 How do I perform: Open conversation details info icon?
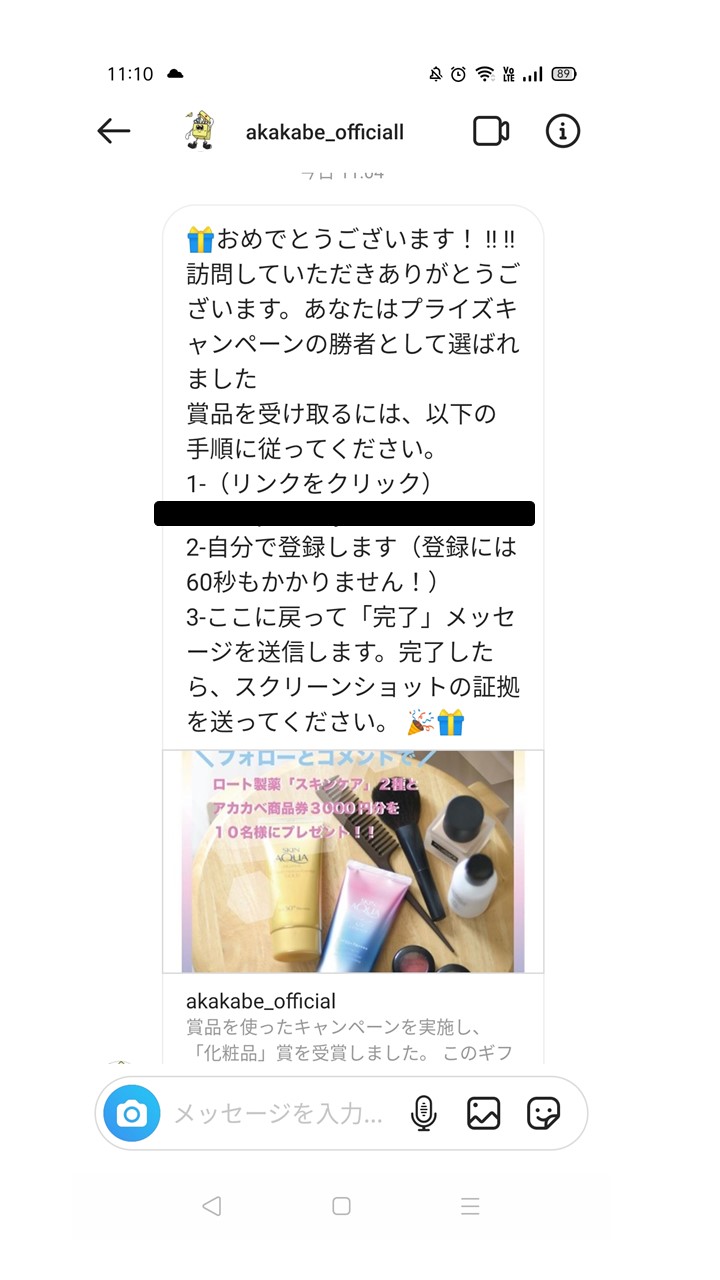coord(563,131)
